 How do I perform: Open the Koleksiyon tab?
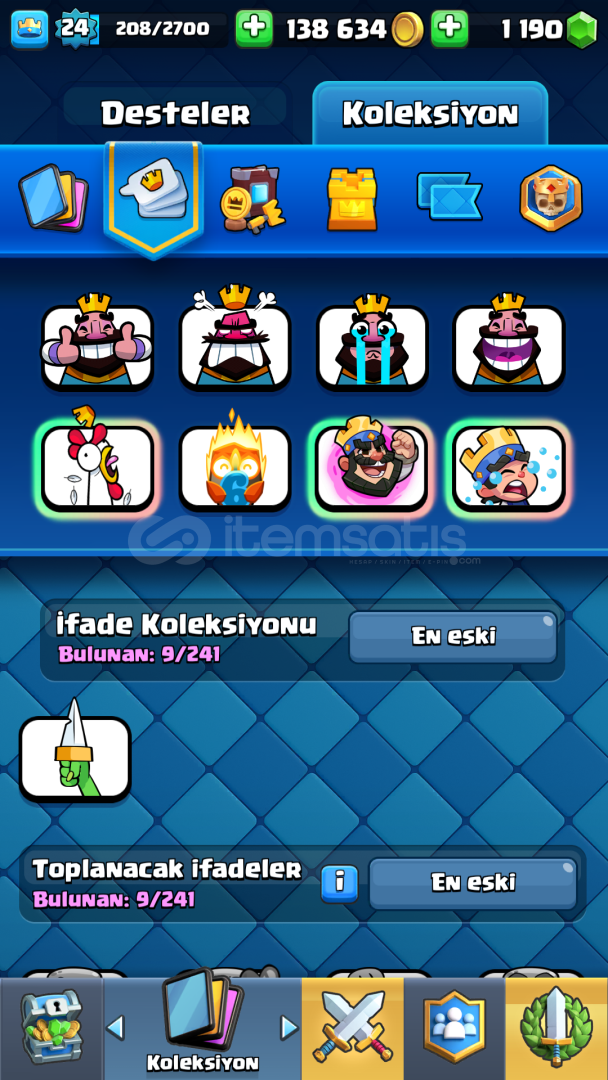tap(430, 113)
